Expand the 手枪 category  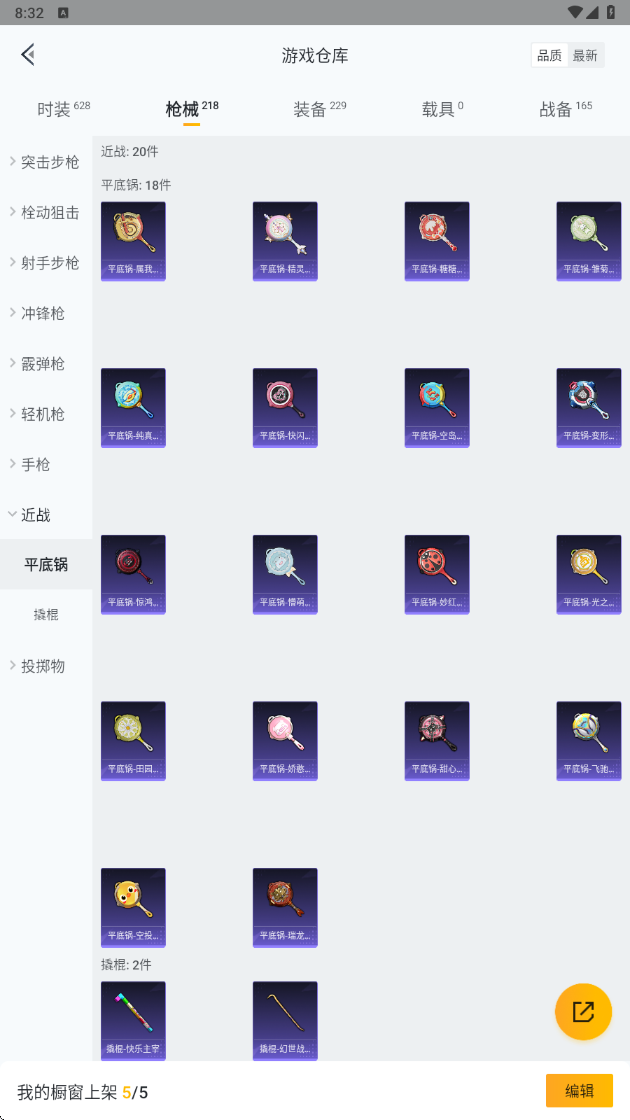(x=46, y=464)
